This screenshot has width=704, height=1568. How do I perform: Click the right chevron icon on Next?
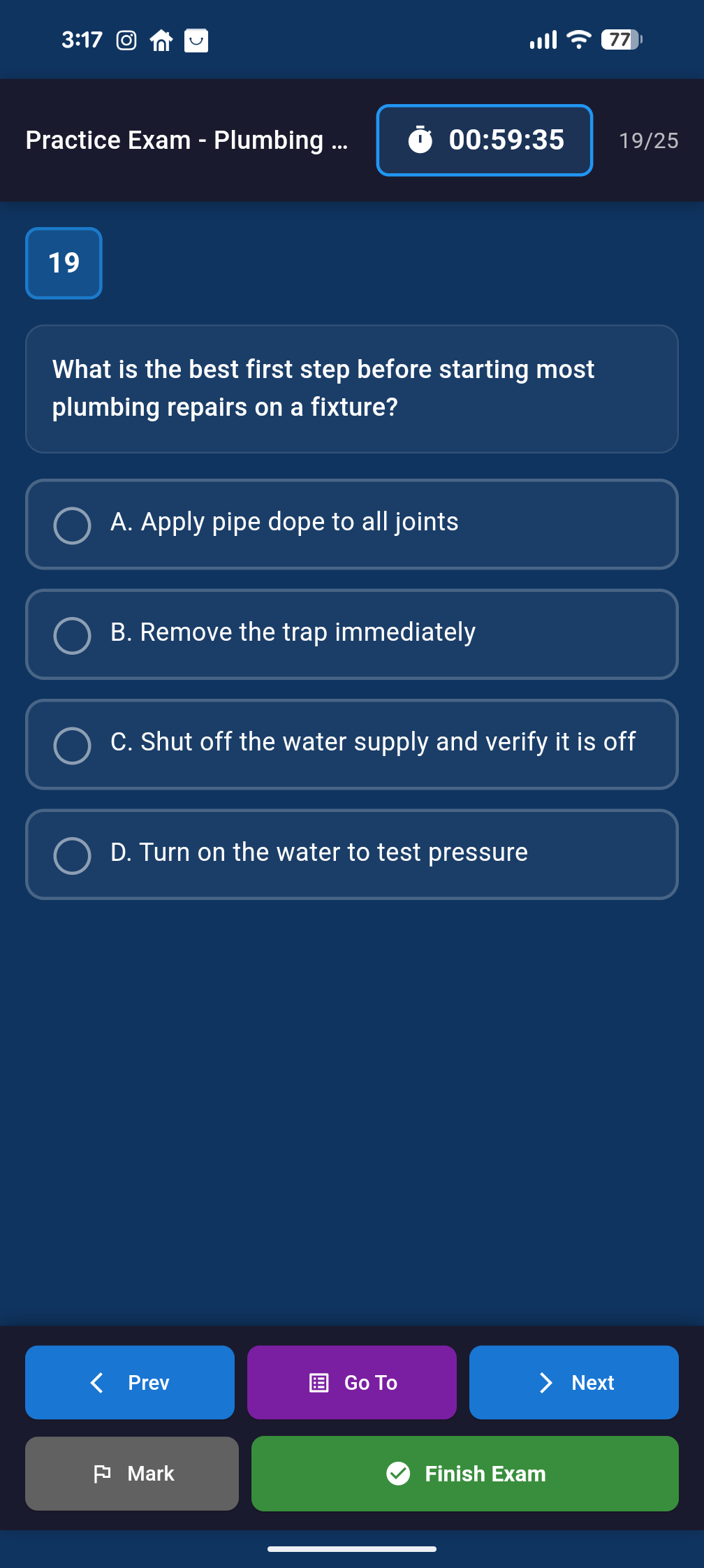(x=545, y=1382)
